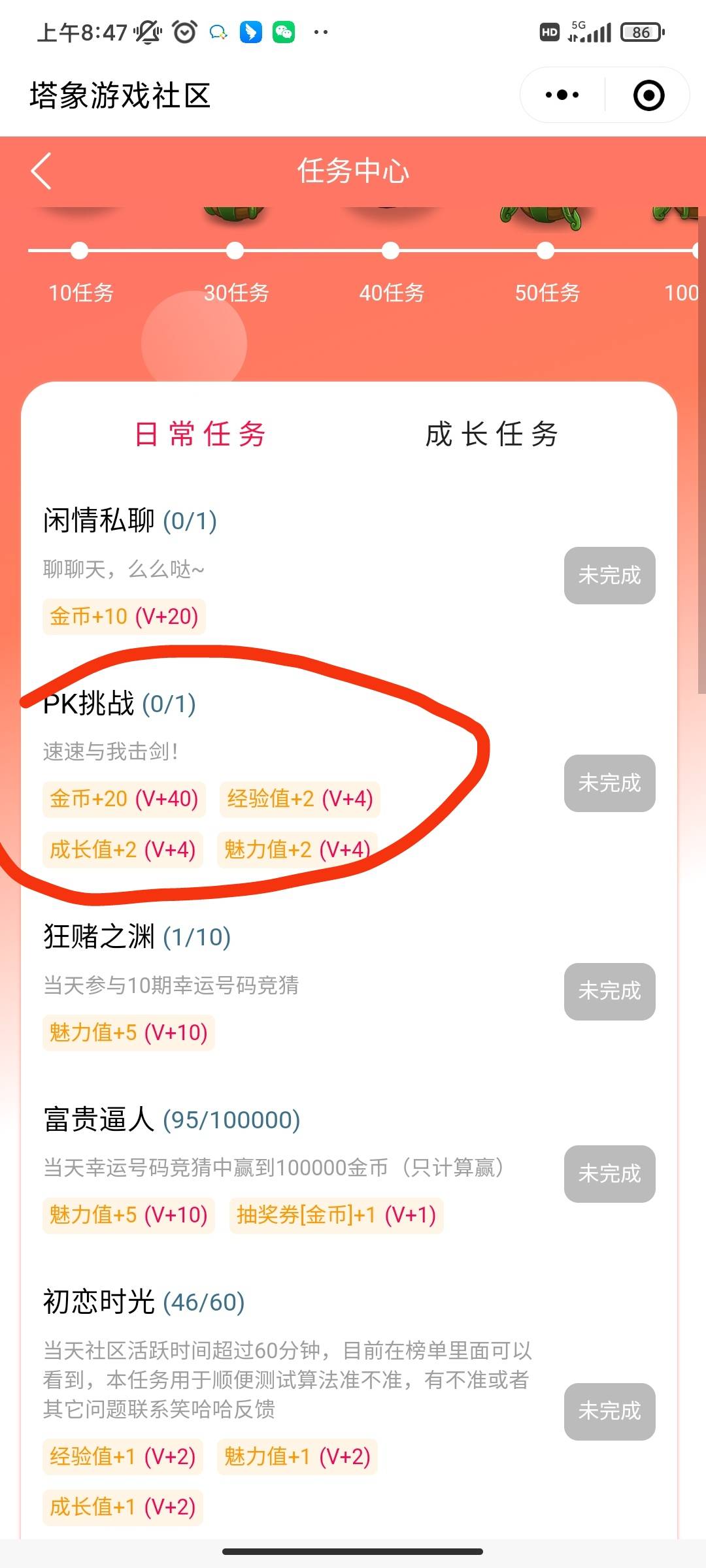Screen dimensions: 706x1568
Task: Tap 未完成 for 狂赌之渊 task
Action: coord(609,991)
